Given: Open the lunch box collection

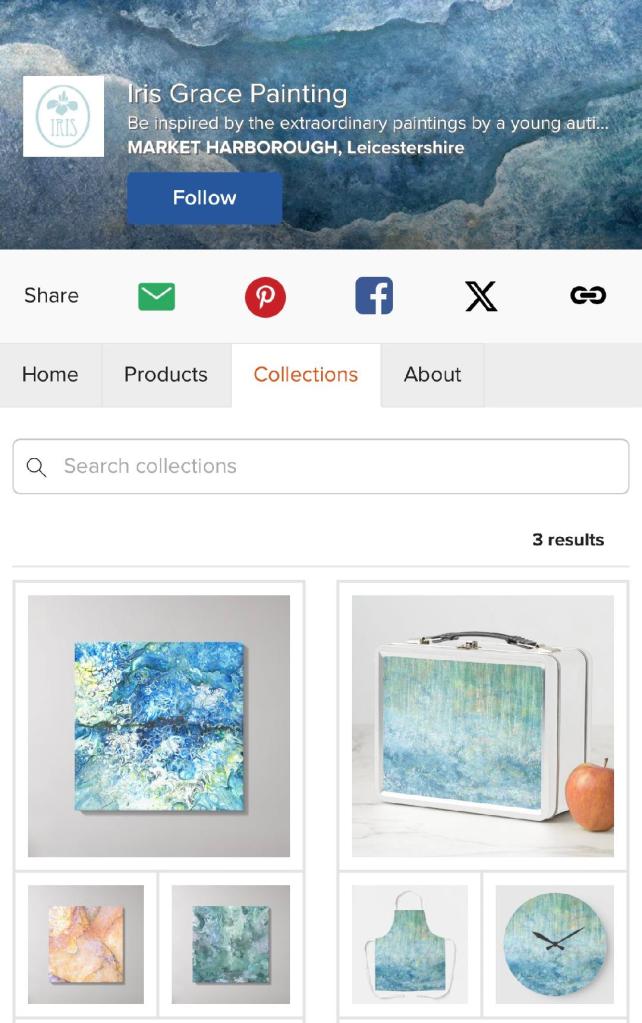Looking at the screenshot, I should (x=483, y=726).
